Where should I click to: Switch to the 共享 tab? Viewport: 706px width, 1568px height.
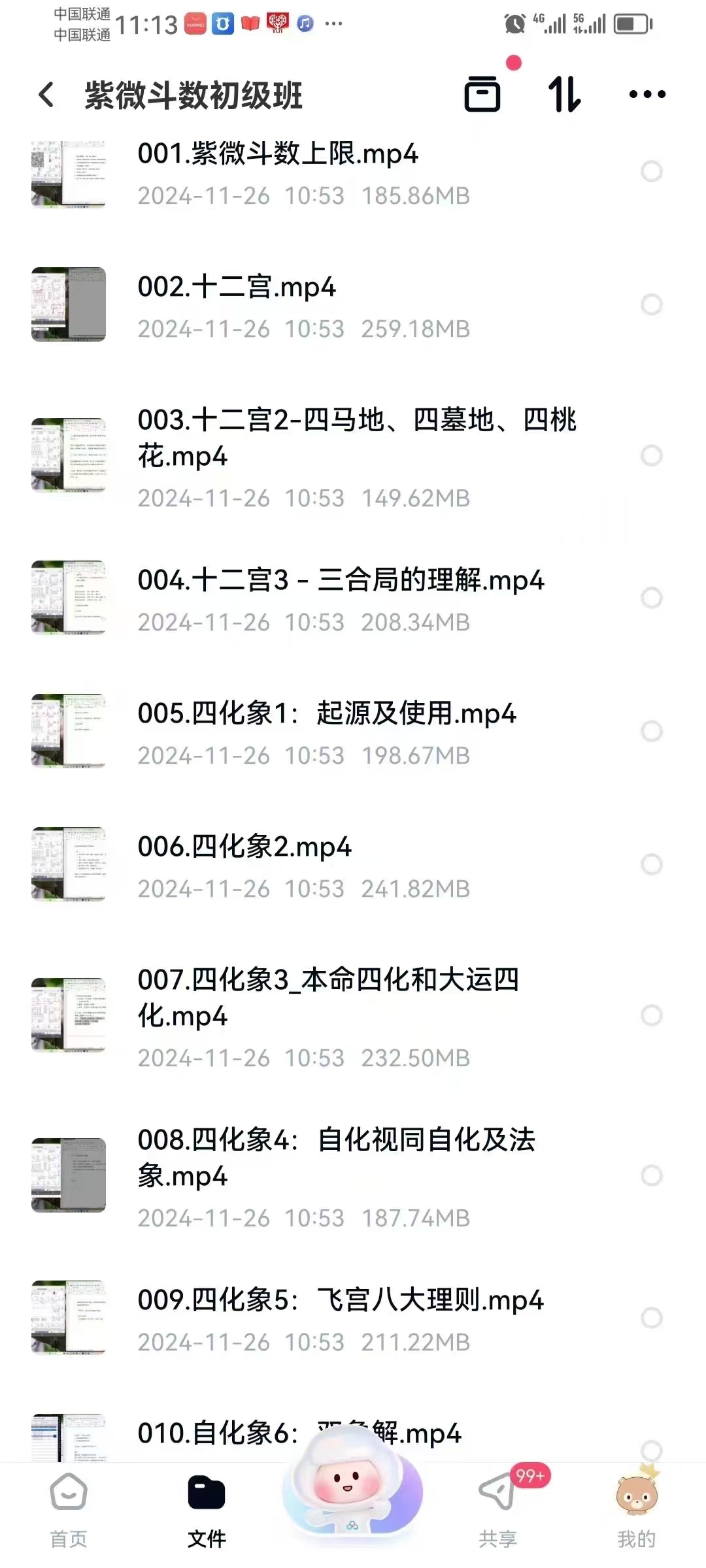497,1509
